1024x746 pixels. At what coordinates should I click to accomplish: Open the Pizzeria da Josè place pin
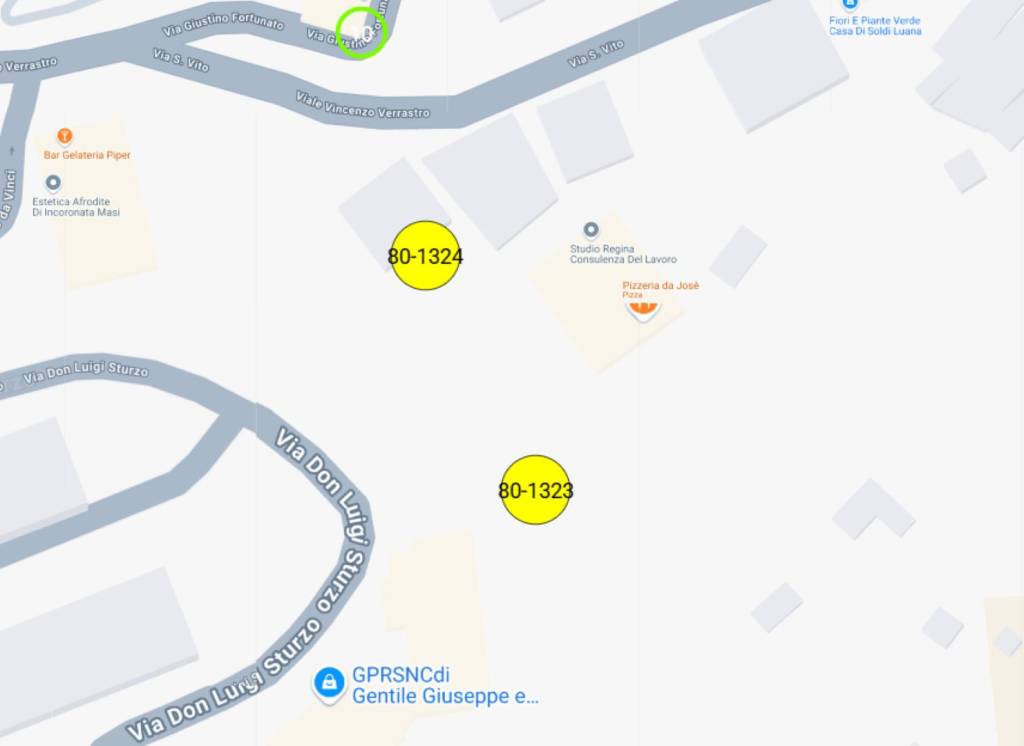click(x=642, y=305)
